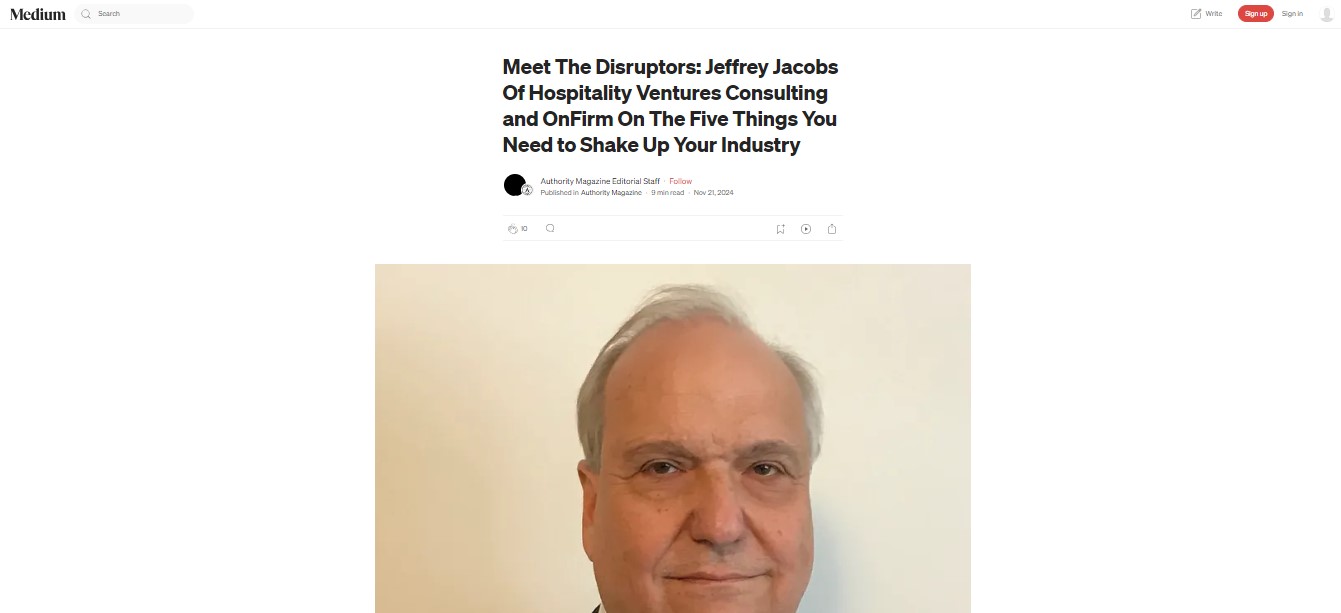Write a new story

click(x=1206, y=14)
